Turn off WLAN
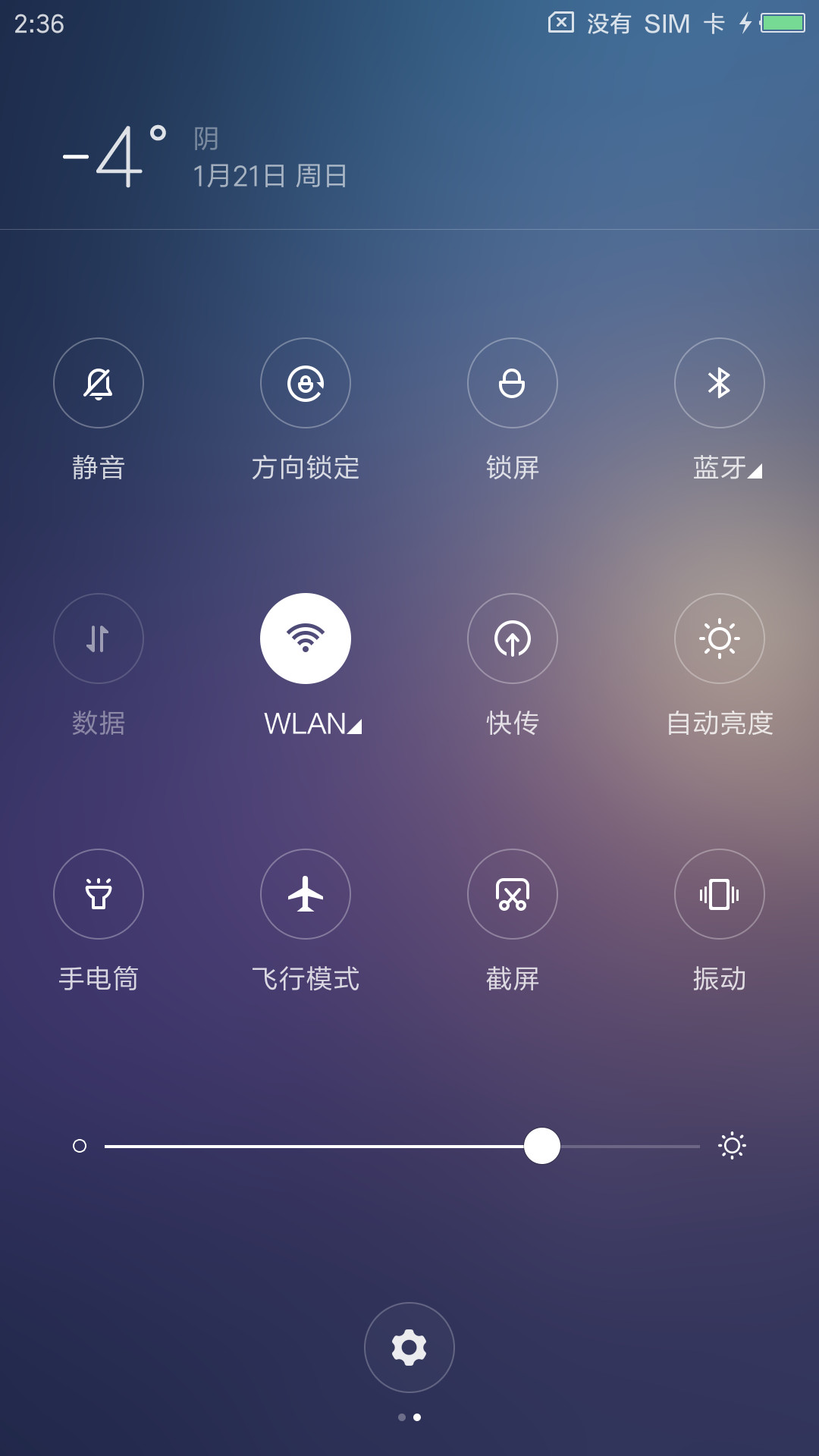Image resolution: width=819 pixels, height=1456 pixels. coord(306,639)
